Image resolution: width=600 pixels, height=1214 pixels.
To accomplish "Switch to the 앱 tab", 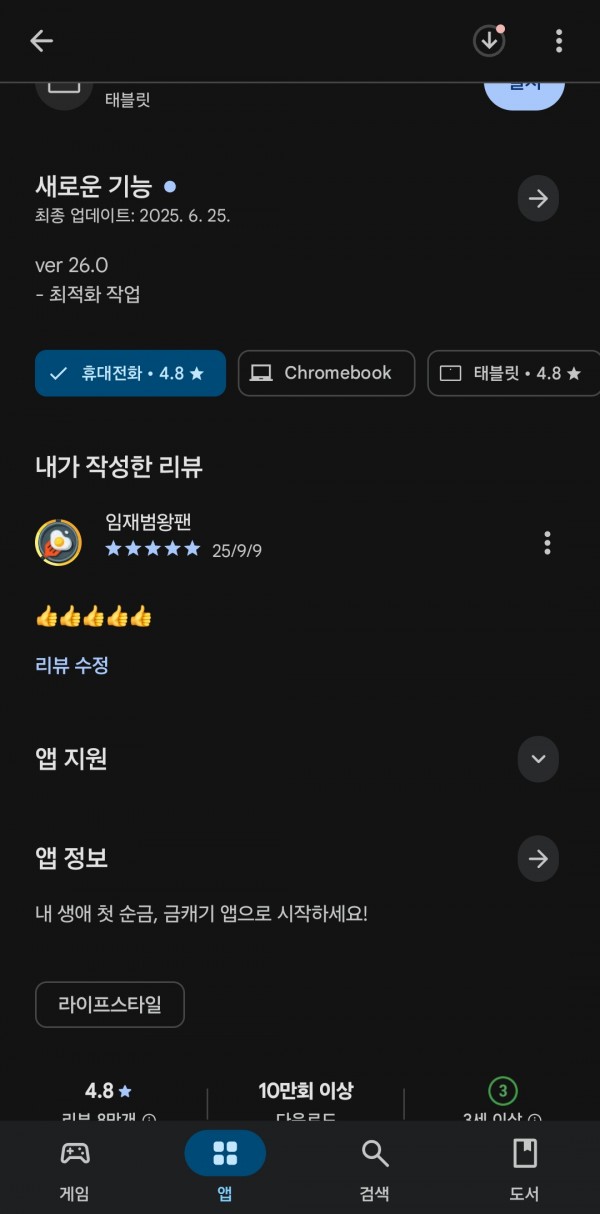I will pyautogui.click(x=225, y=1168).
